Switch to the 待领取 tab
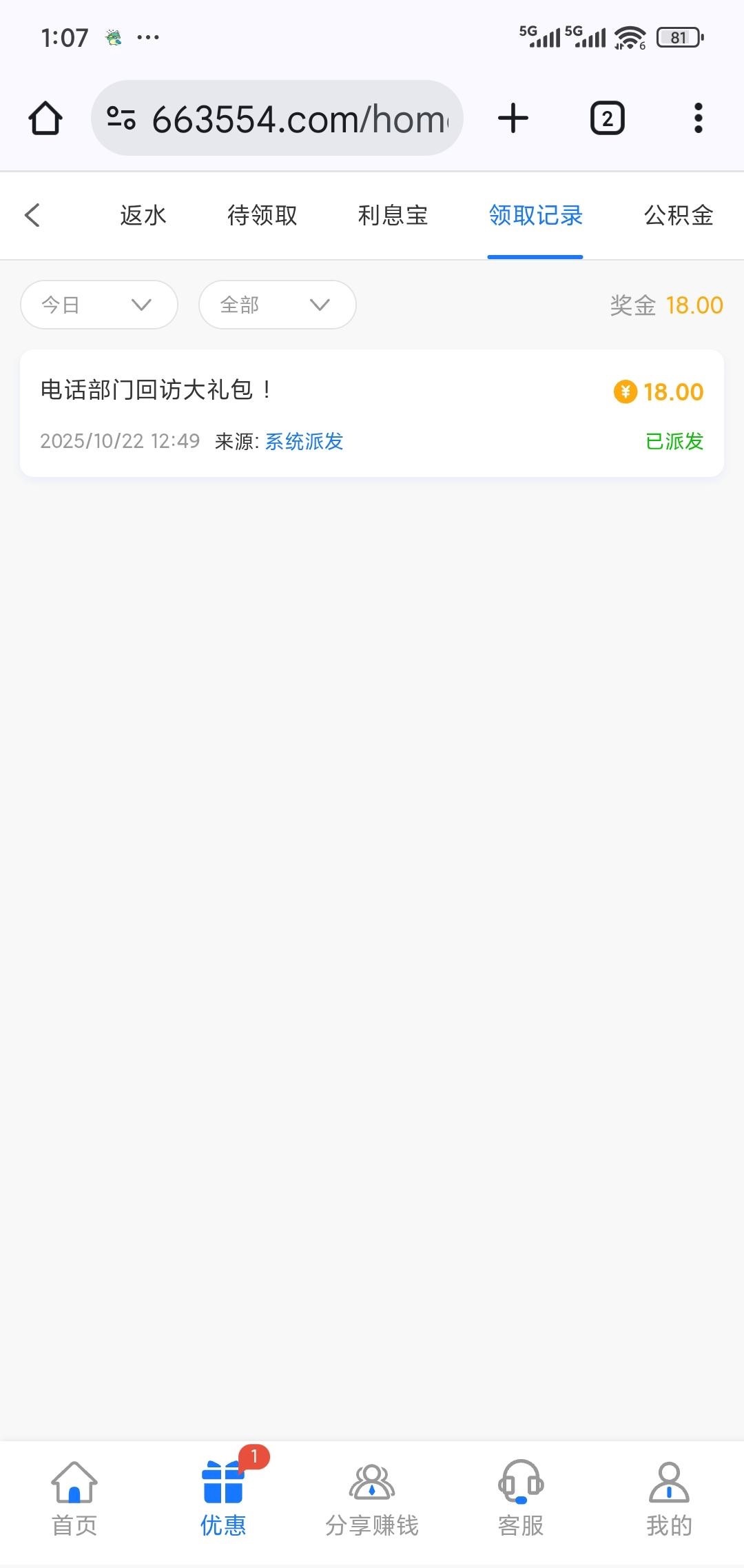Image resolution: width=744 pixels, height=1568 pixels. pyautogui.click(x=262, y=215)
